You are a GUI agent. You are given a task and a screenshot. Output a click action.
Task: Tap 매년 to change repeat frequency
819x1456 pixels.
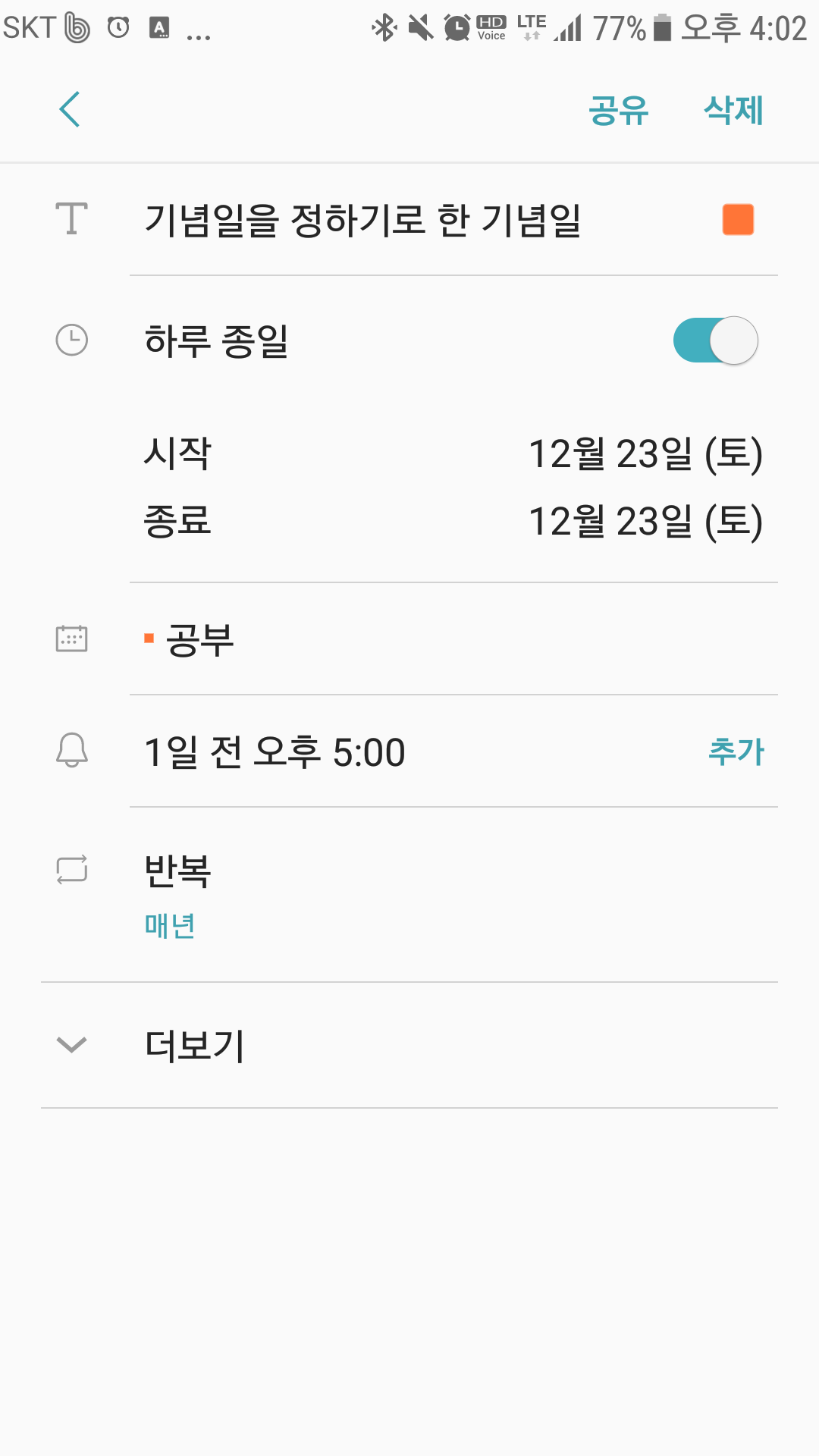(x=170, y=925)
